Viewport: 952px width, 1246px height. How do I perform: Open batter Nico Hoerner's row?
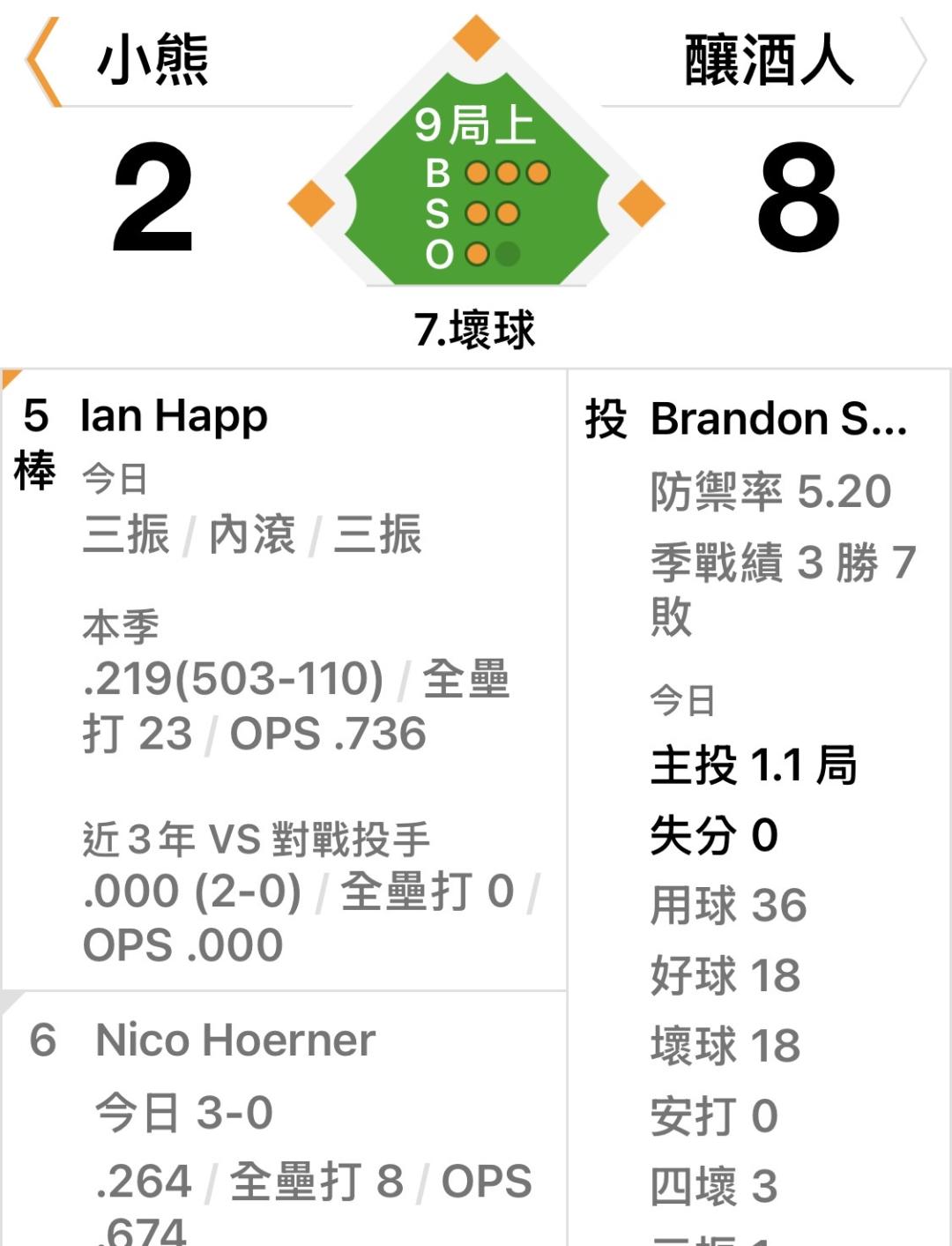pos(284,1119)
